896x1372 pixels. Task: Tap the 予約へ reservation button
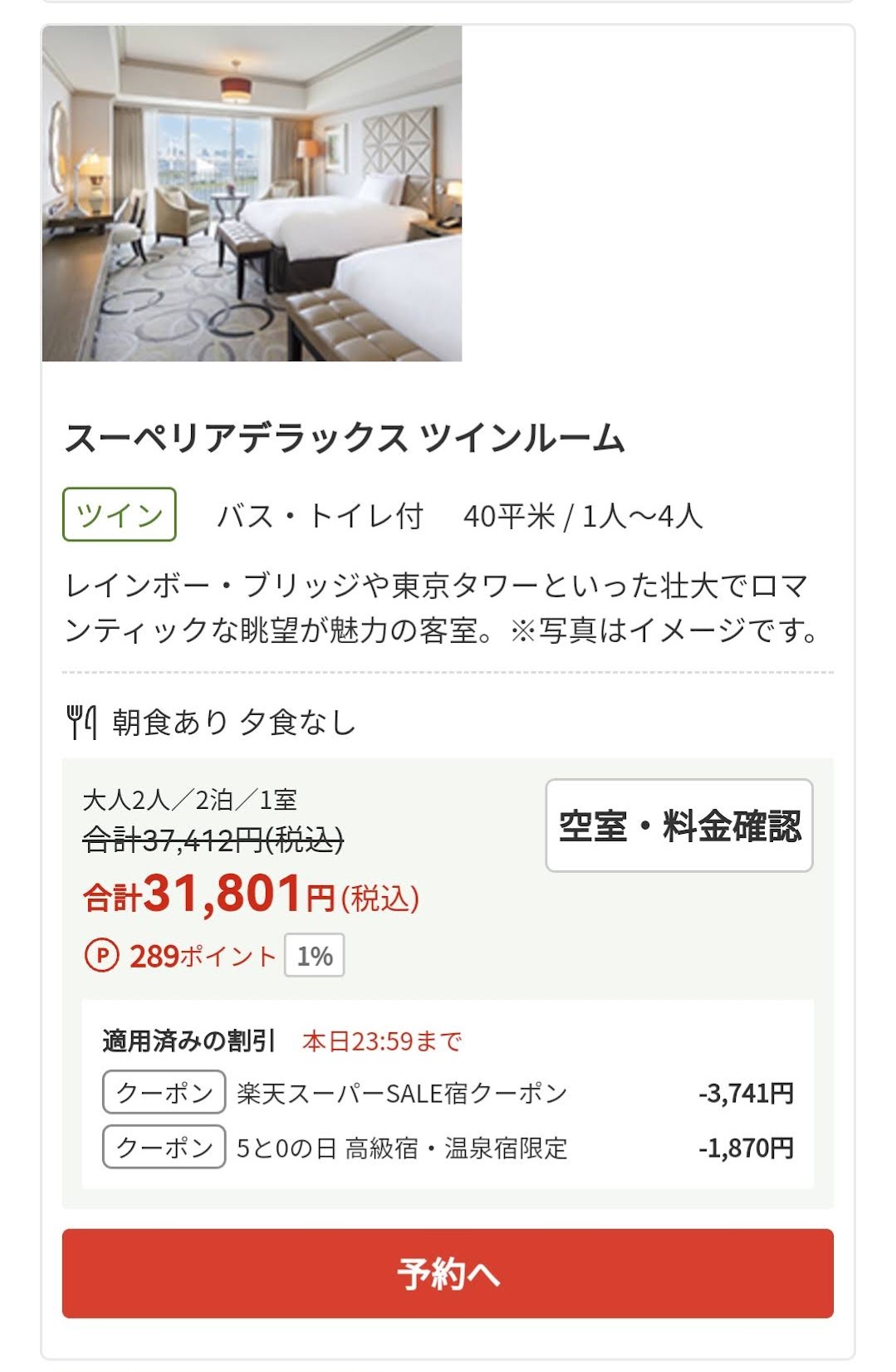coord(448,1272)
